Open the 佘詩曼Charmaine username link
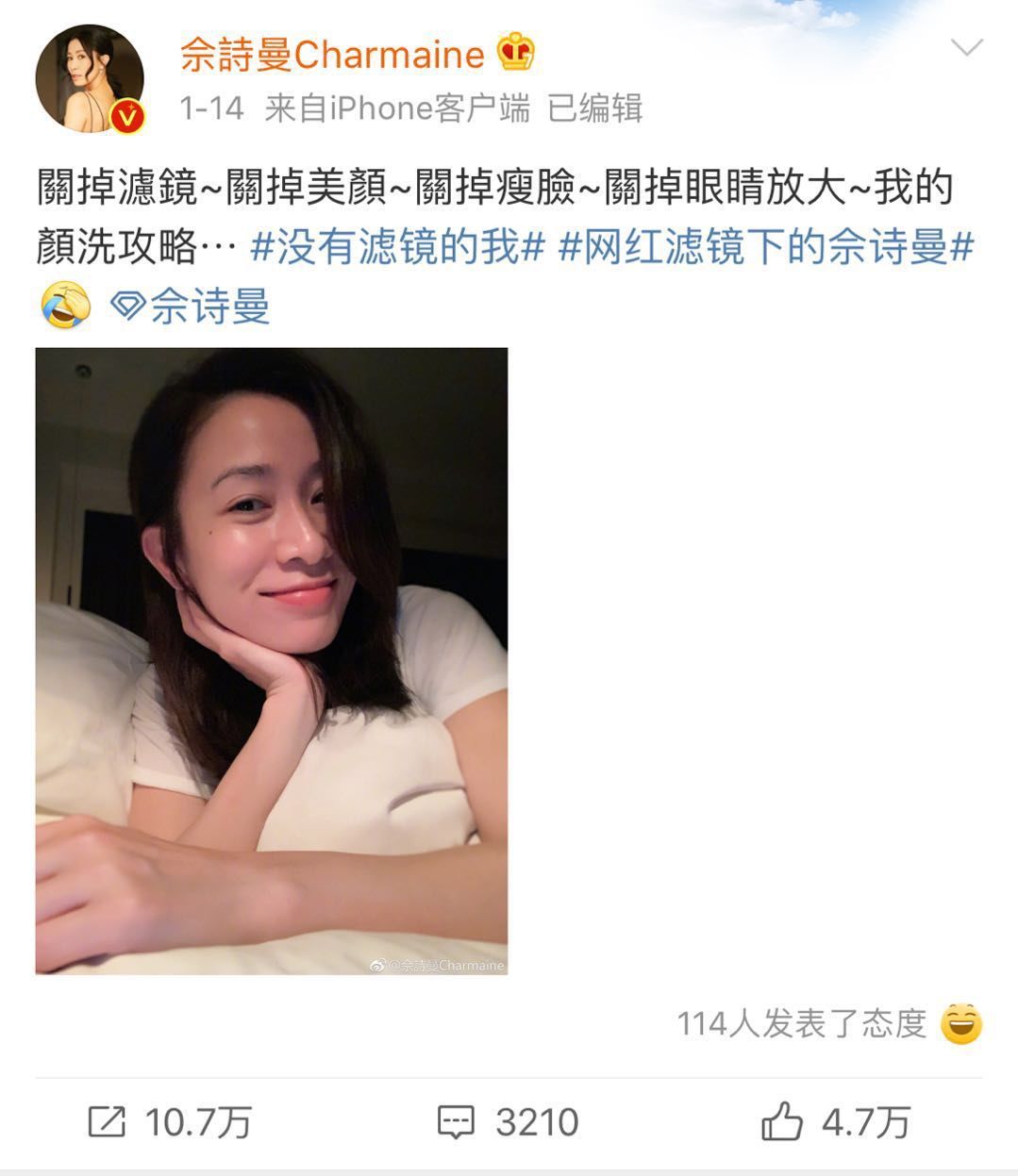 331,55
